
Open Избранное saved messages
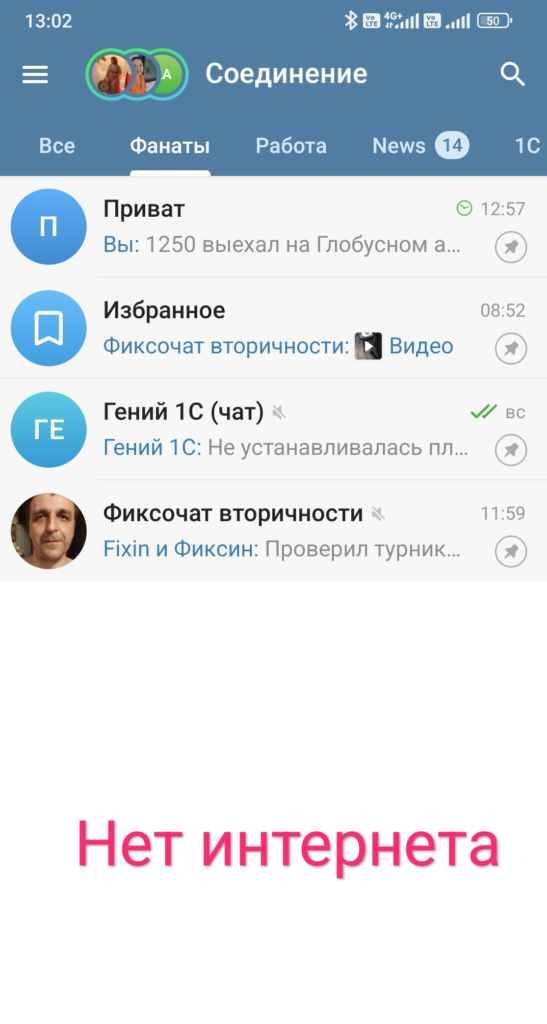[x=274, y=328]
